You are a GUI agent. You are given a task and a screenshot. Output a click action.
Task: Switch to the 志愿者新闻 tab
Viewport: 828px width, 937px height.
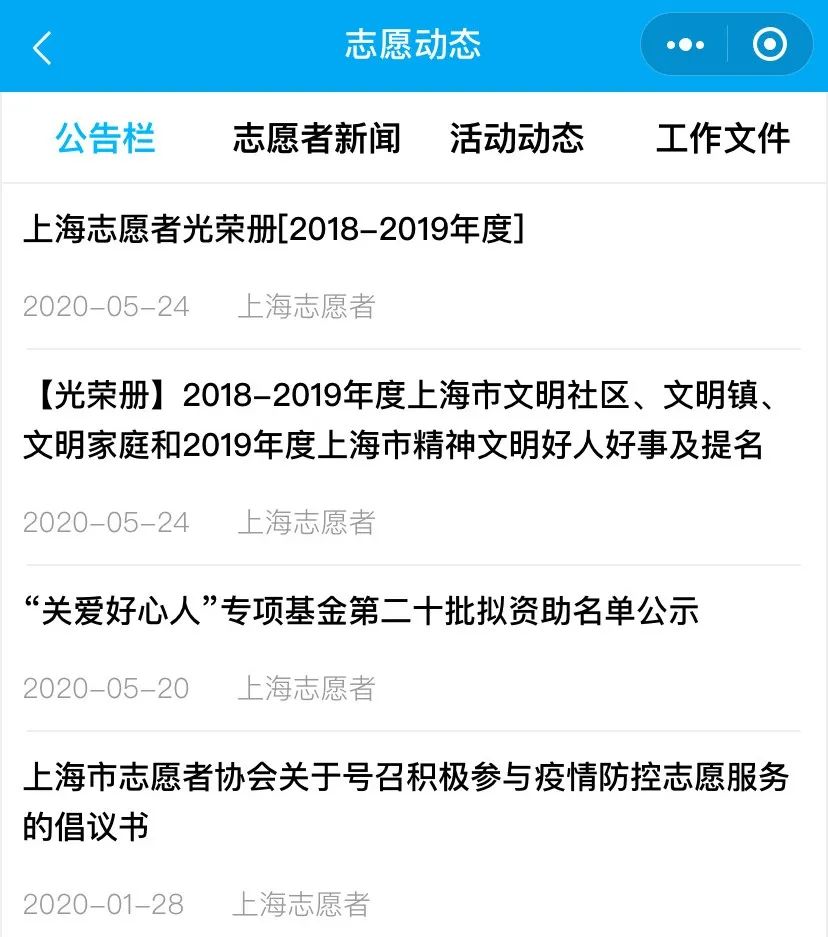point(317,138)
